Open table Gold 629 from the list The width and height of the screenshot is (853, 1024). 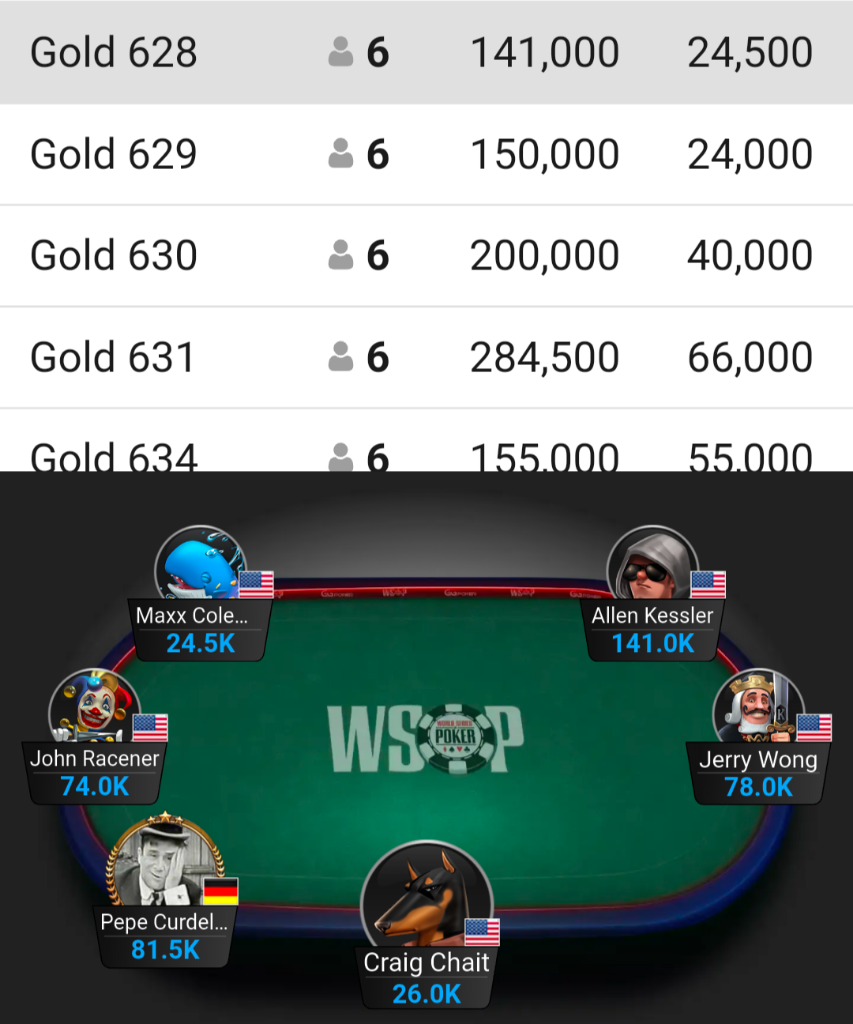coord(426,154)
